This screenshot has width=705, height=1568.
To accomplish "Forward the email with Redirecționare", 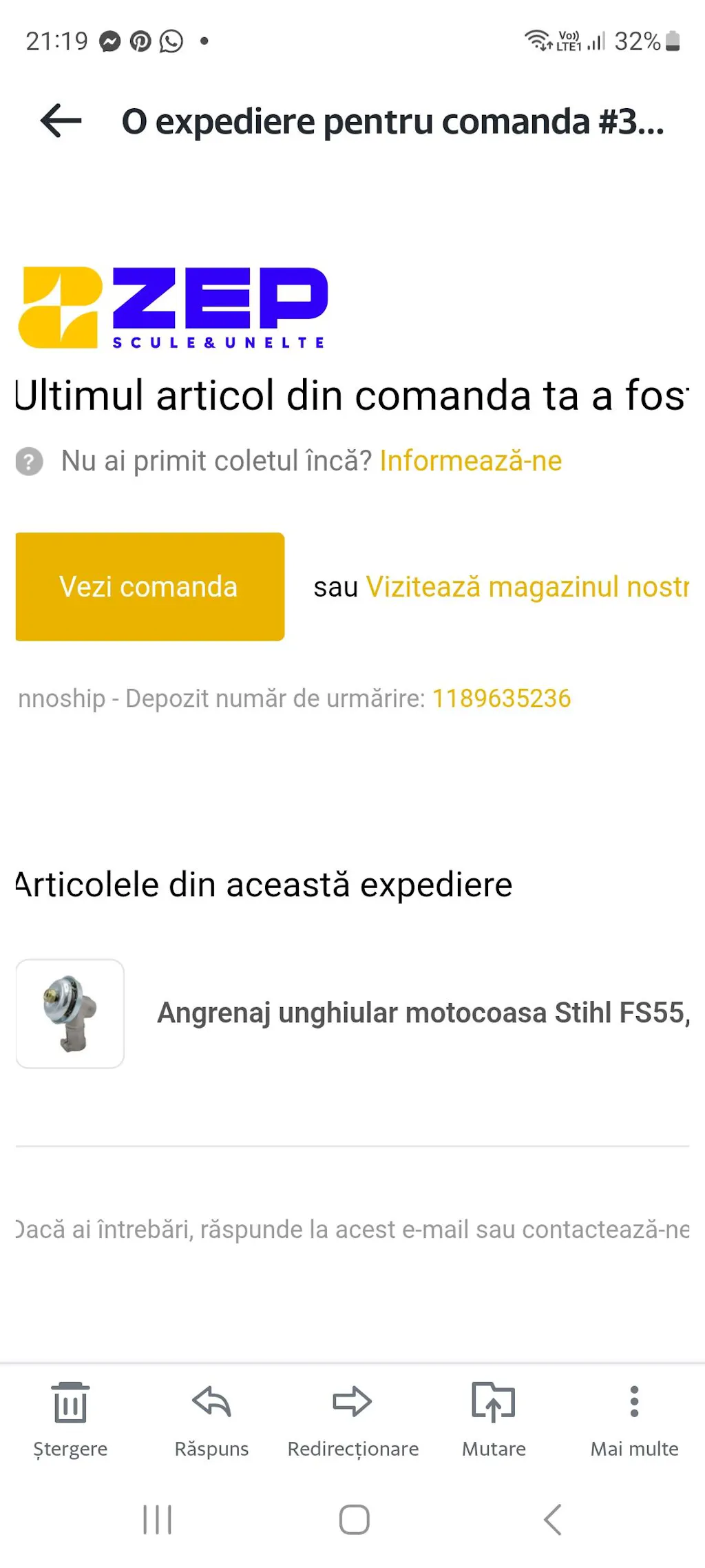I will (x=352, y=1419).
